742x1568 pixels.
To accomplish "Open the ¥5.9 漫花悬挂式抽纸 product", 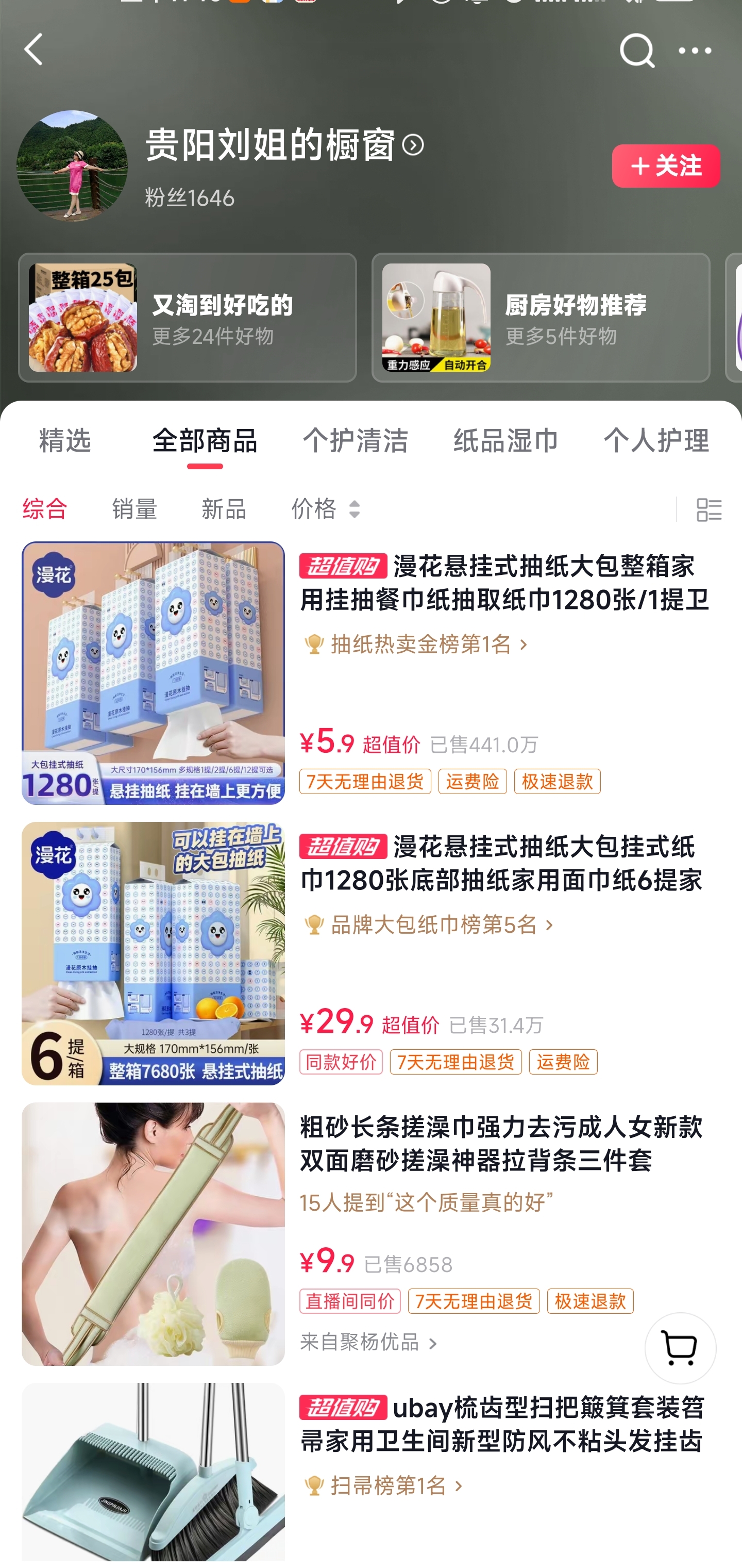I will [x=505, y=583].
